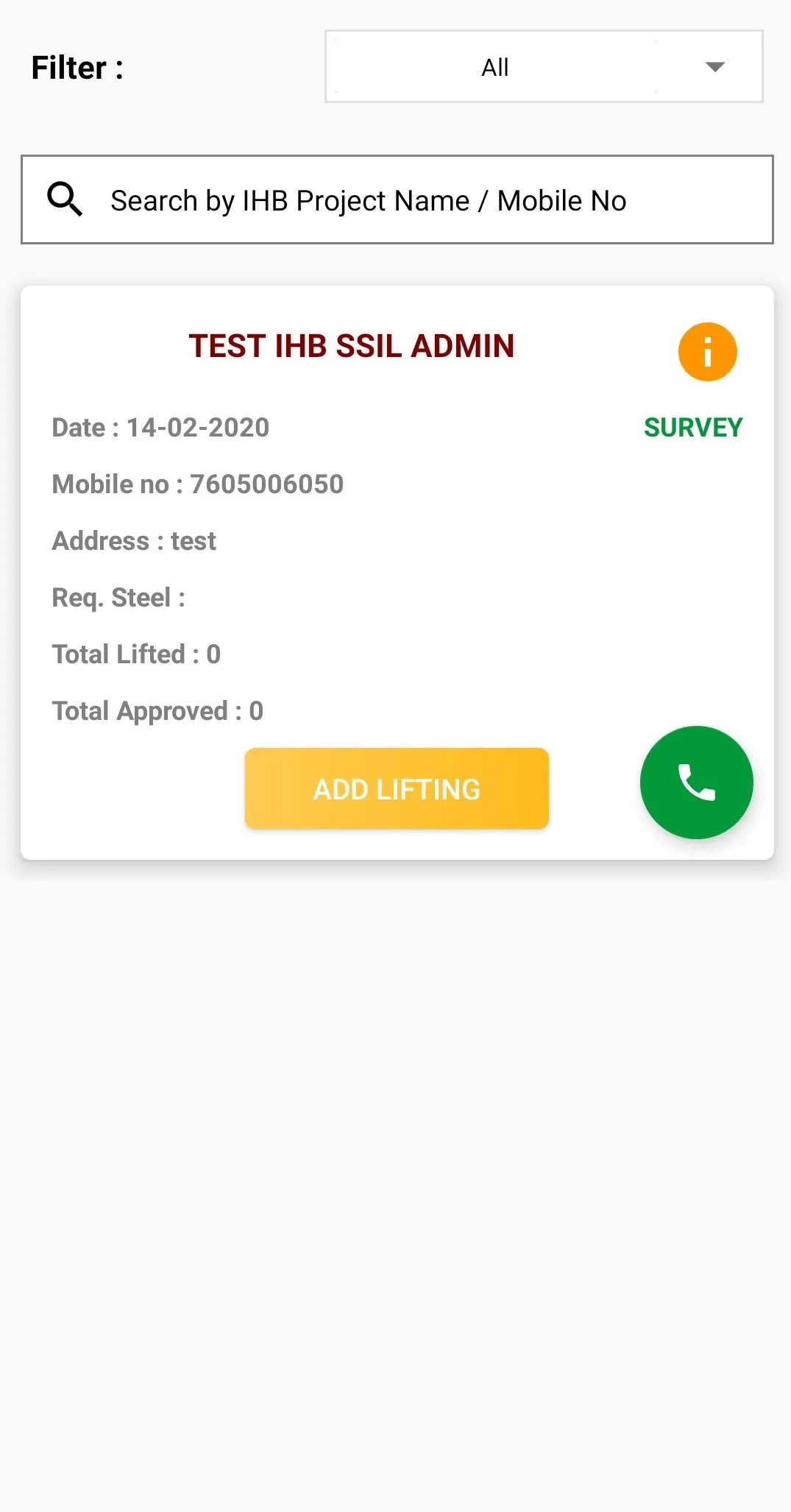Click inside the search by IHB Project Name field

[368, 199]
